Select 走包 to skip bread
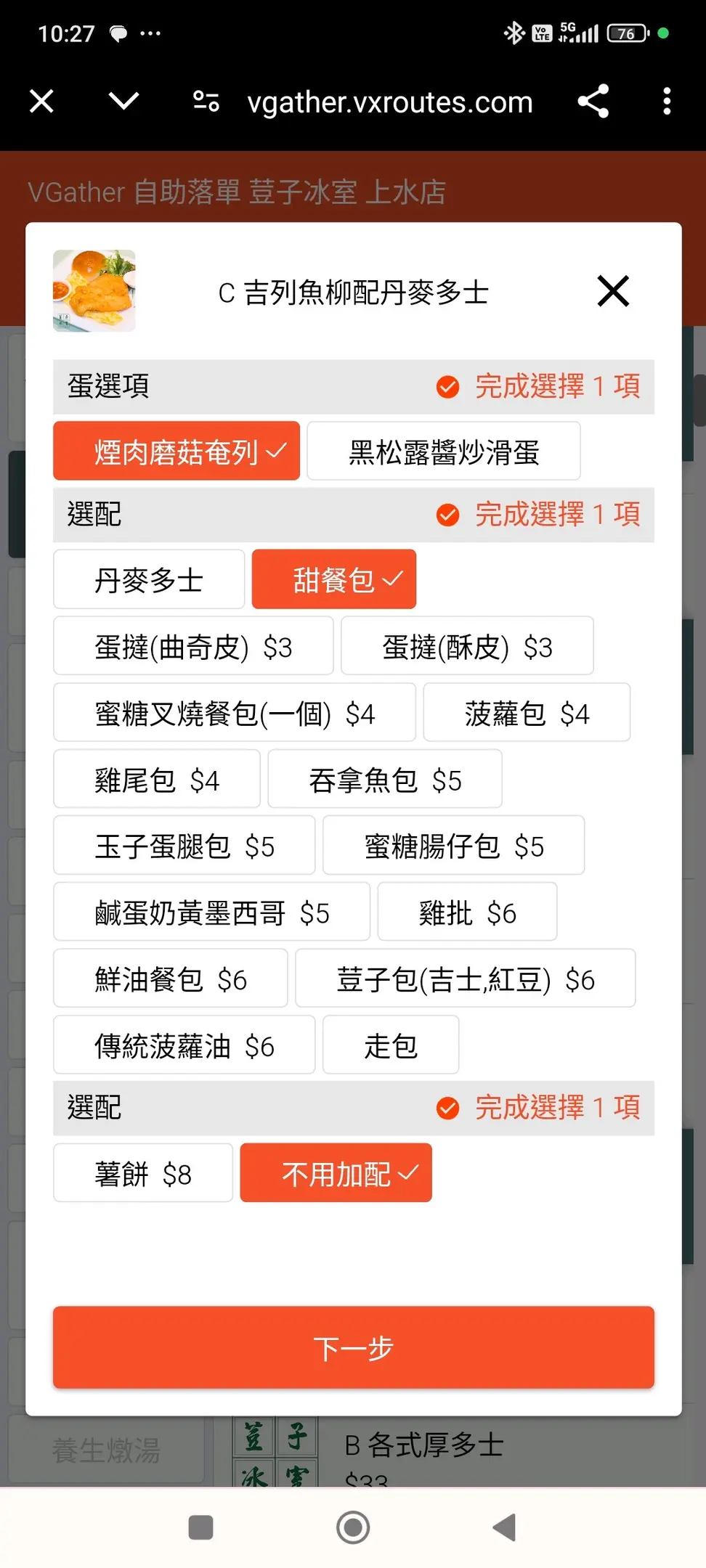 391,1046
